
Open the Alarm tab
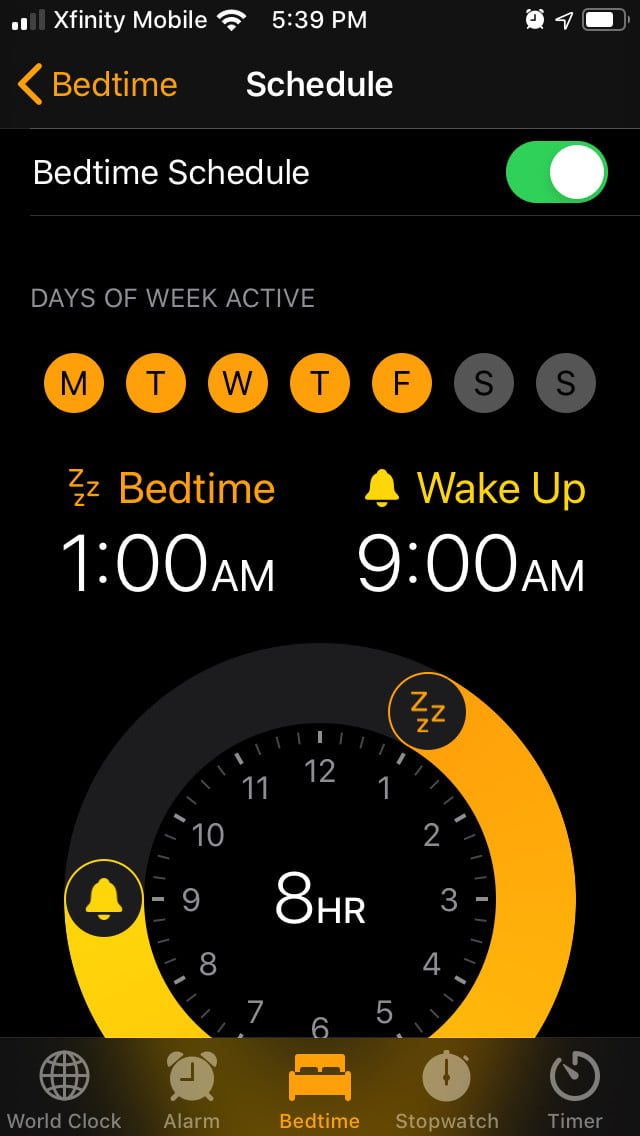click(x=191, y=1090)
